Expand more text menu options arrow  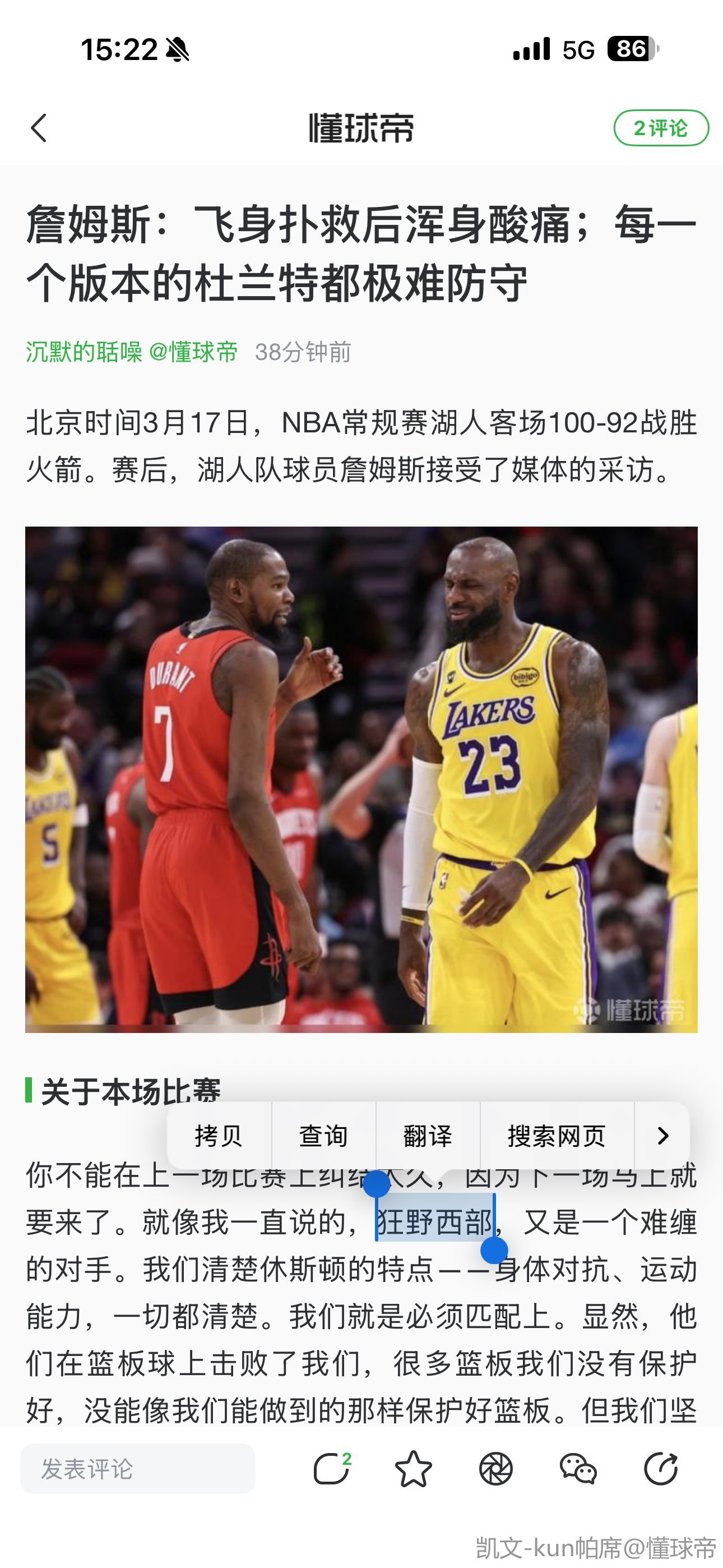pos(662,1136)
